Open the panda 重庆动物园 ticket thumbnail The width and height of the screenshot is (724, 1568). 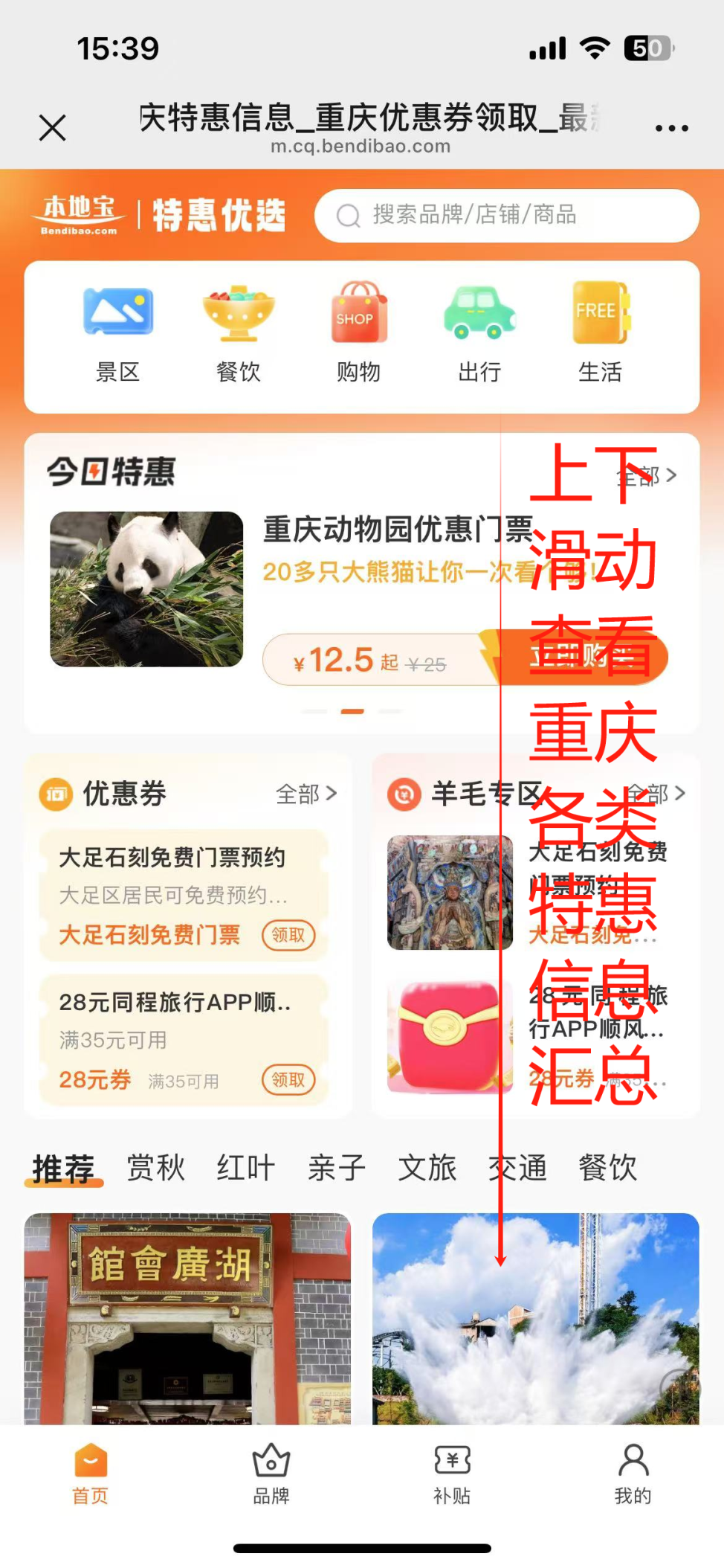tap(146, 587)
